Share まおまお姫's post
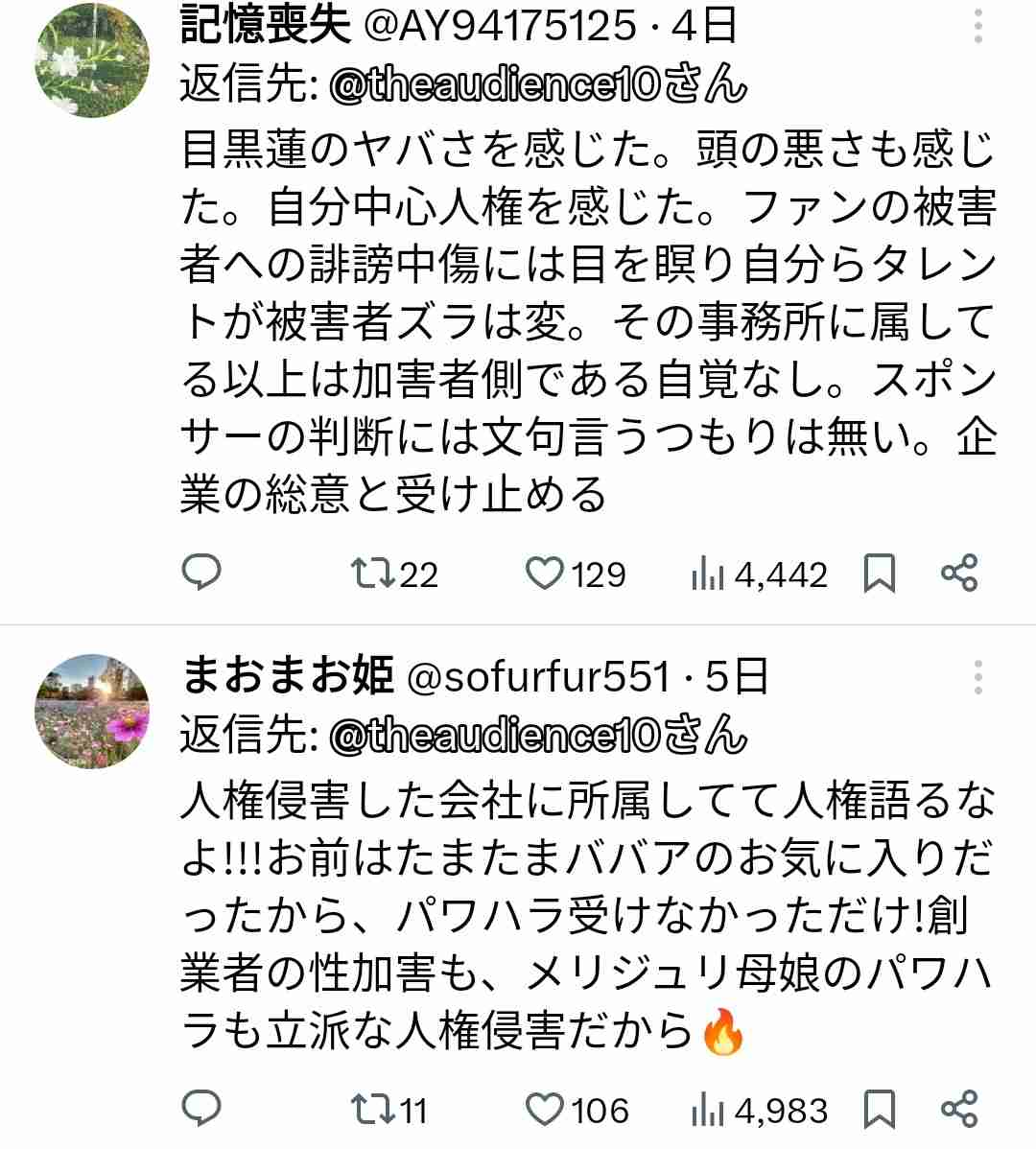Screen dimensions: 1036x1149 coord(959,1110)
